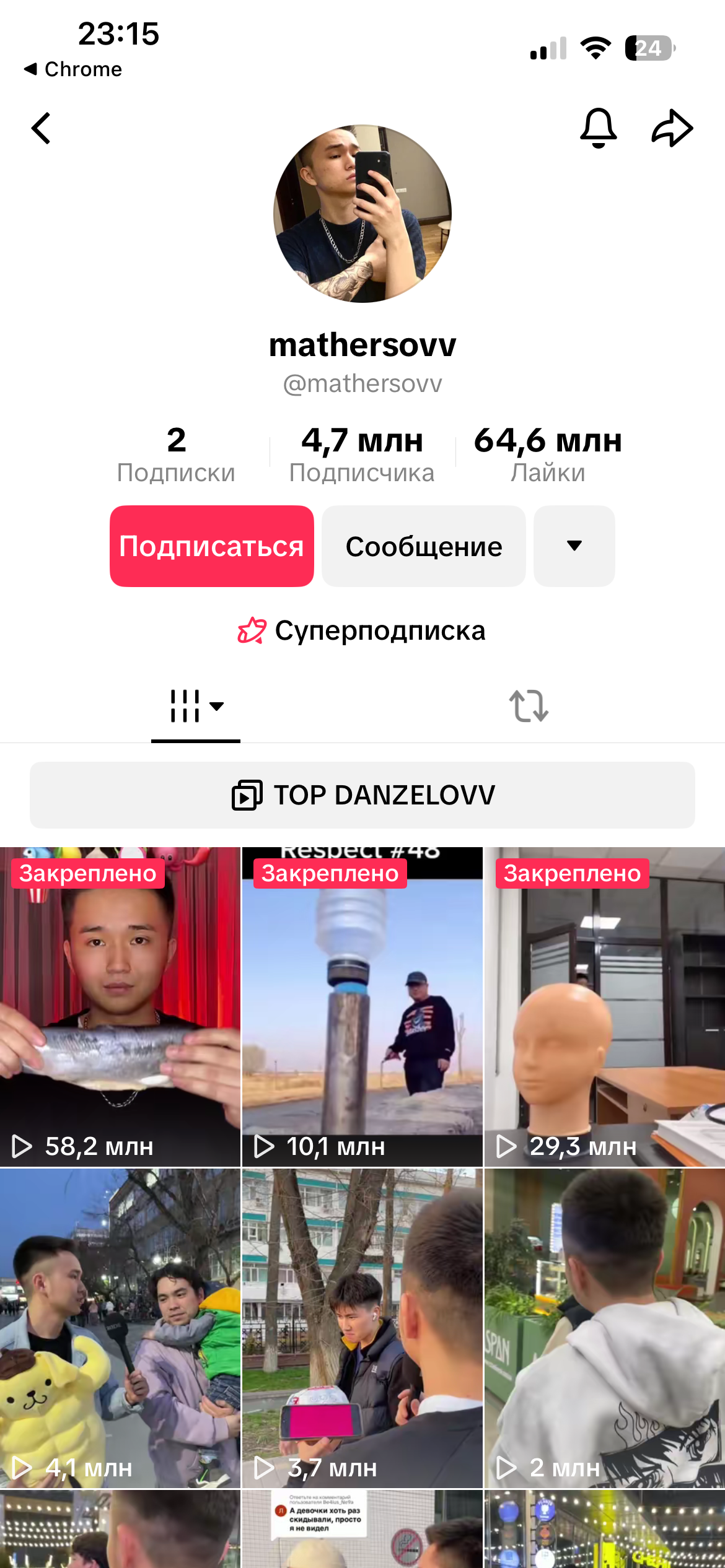Tap the profile picture of mathersovv
Viewport: 725px width, 1568px height.
[x=362, y=214]
